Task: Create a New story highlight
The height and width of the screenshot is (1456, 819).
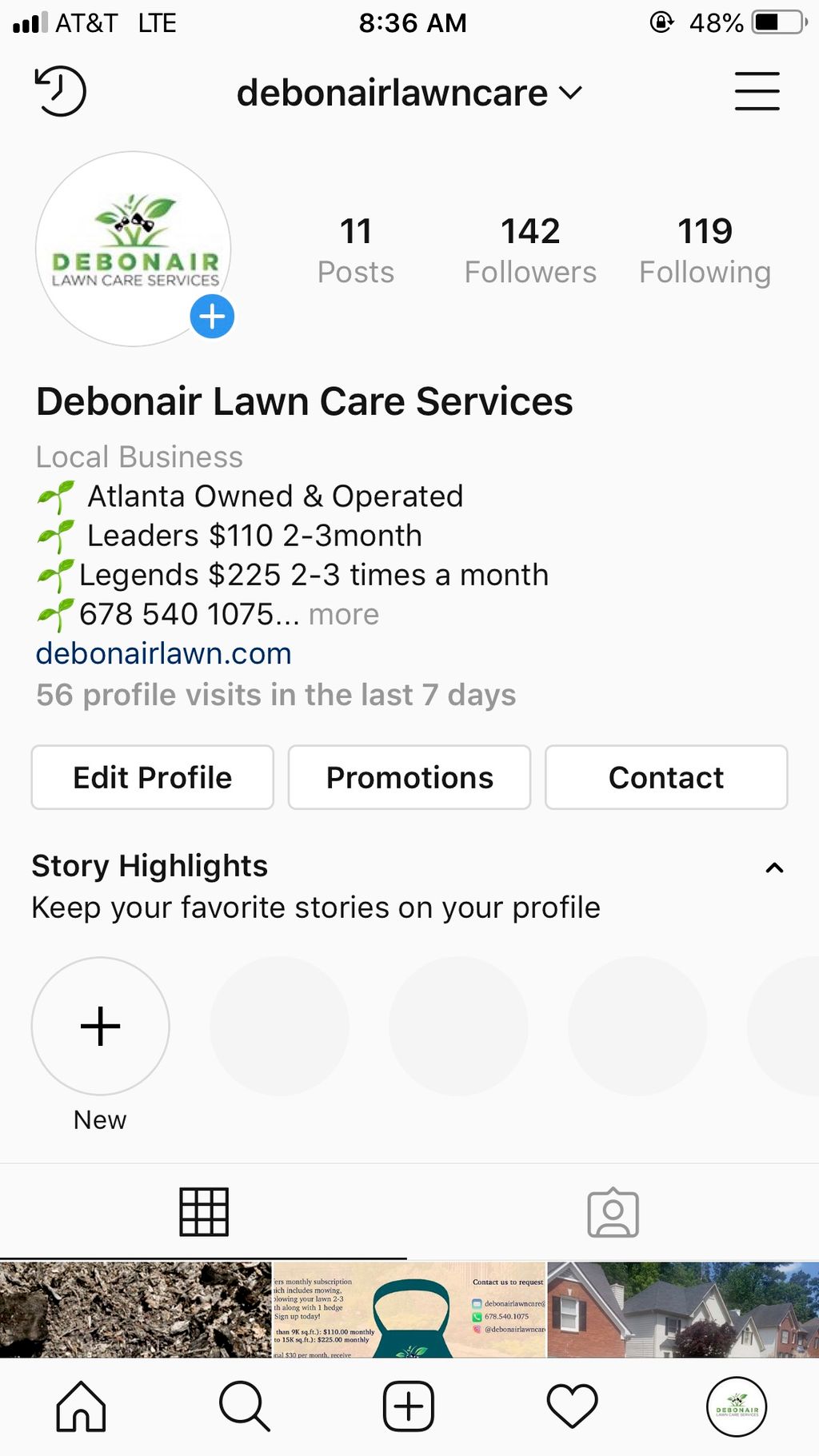Action: [x=101, y=1027]
